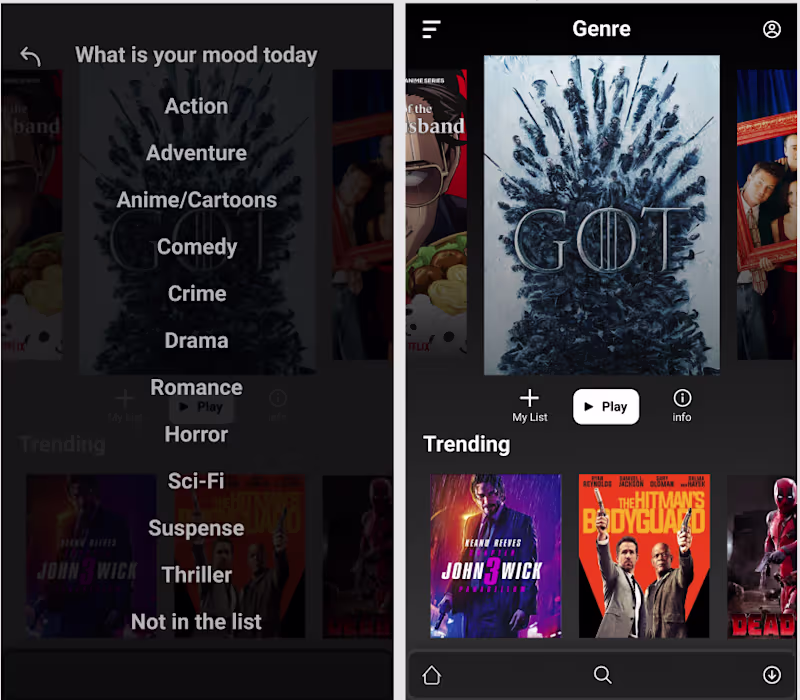Choose Not in the list
The width and height of the screenshot is (800, 700).
click(x=196, y=622)
